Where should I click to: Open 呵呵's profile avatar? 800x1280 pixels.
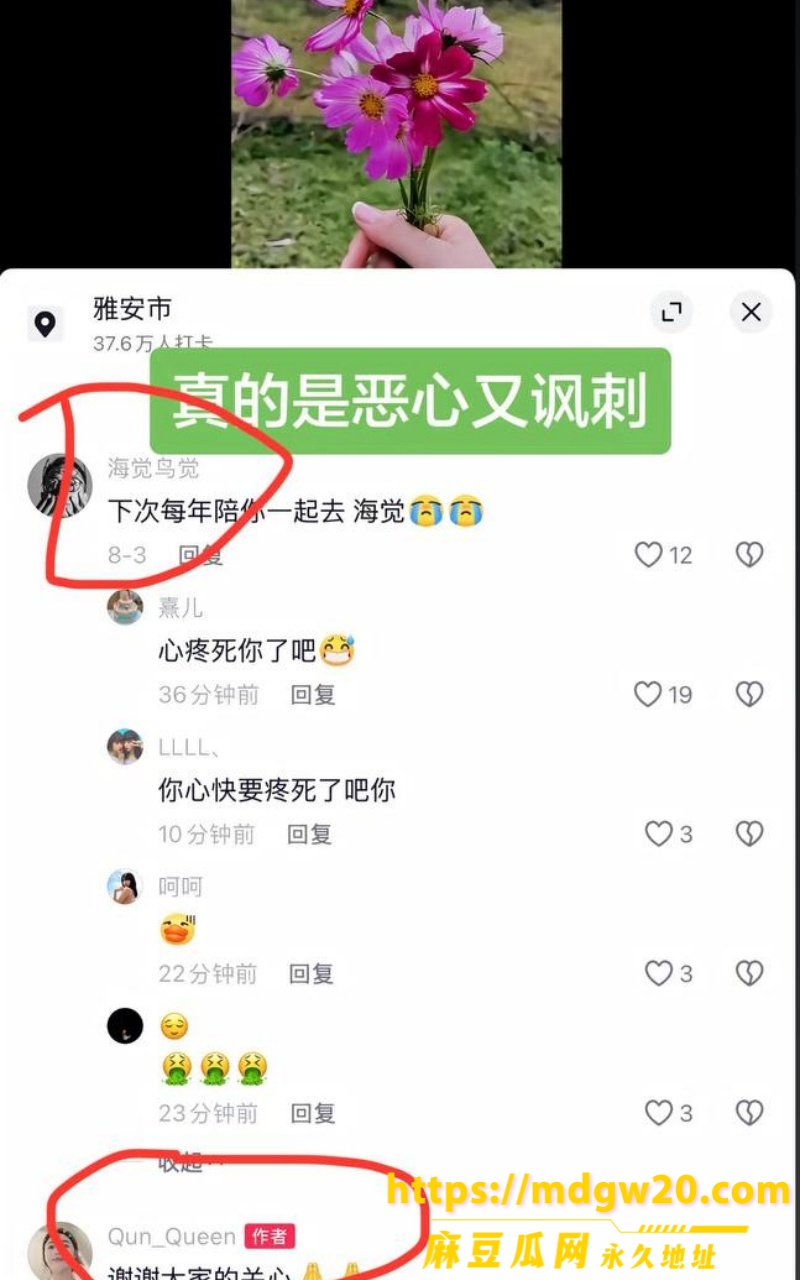coord(125,887)
